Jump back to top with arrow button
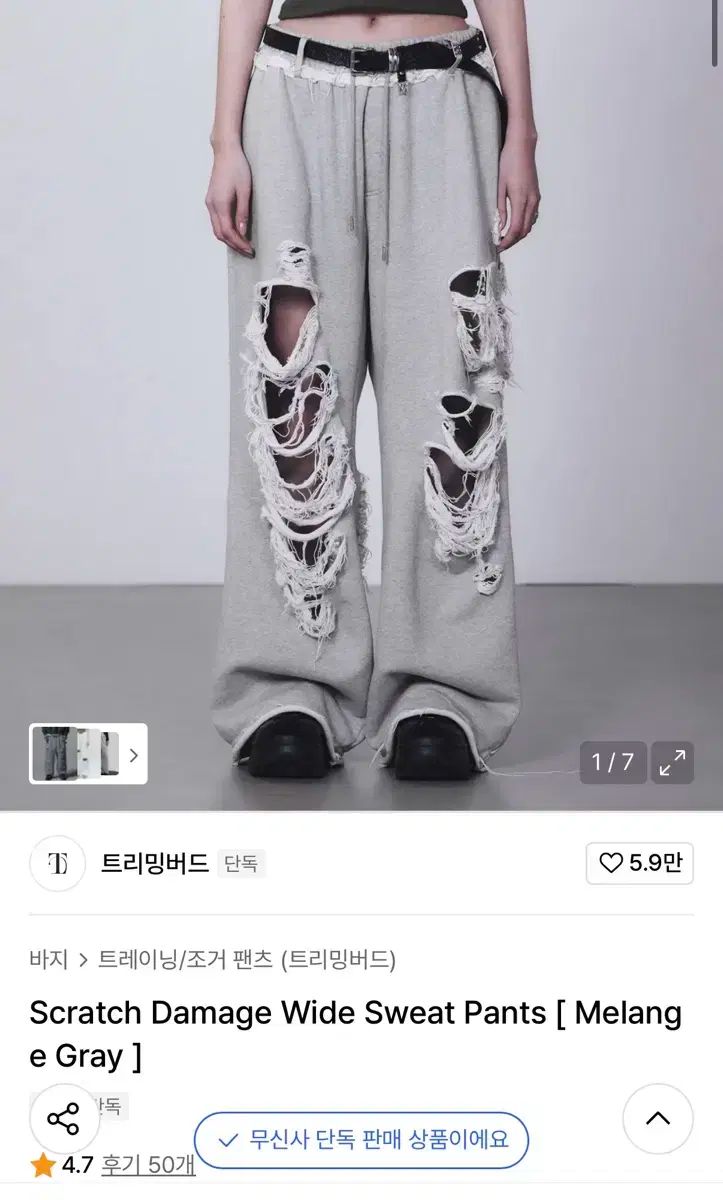This screenshot has height=1200, width=723. 657,1118
